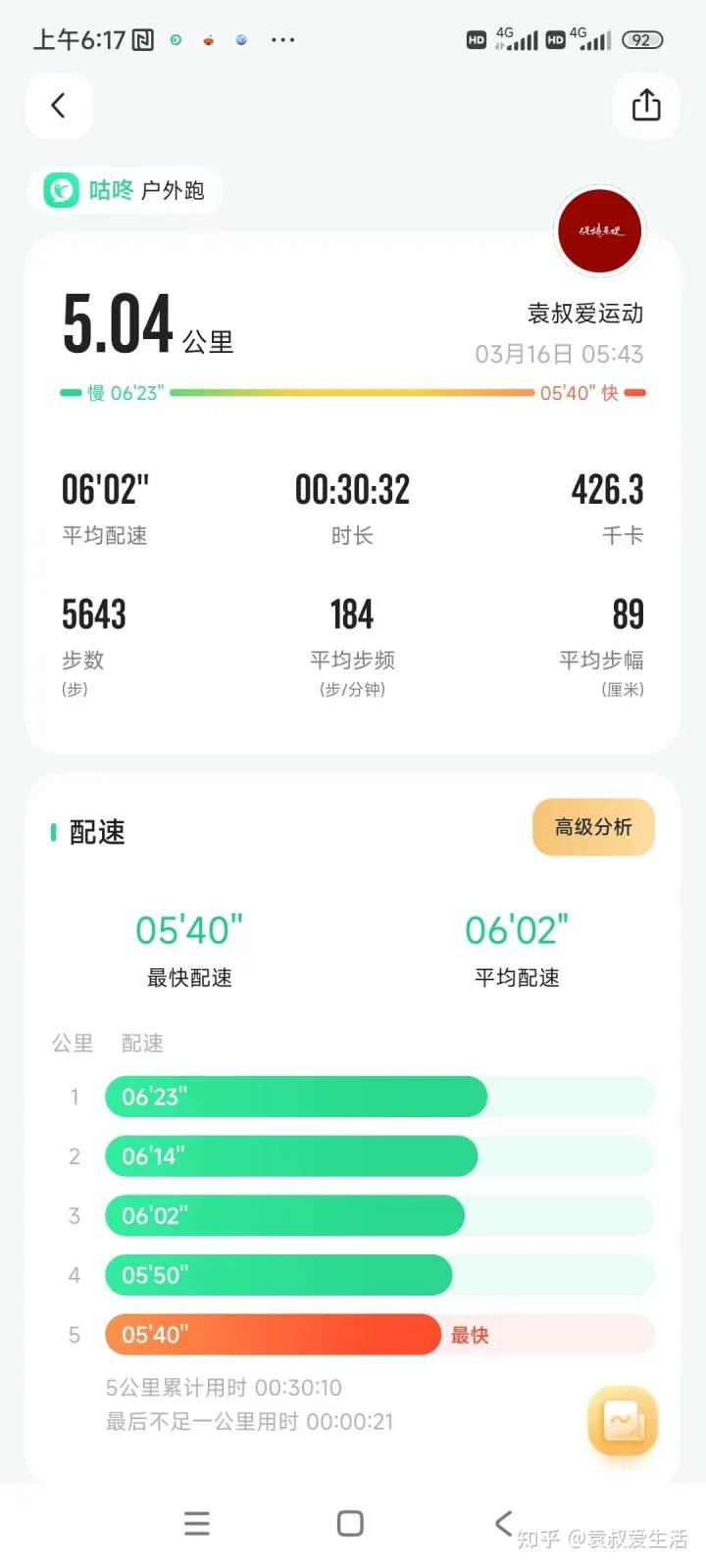Tap the first 4G signal indicator
This screenshot has height=1568, width=706.
pos(518,39)
